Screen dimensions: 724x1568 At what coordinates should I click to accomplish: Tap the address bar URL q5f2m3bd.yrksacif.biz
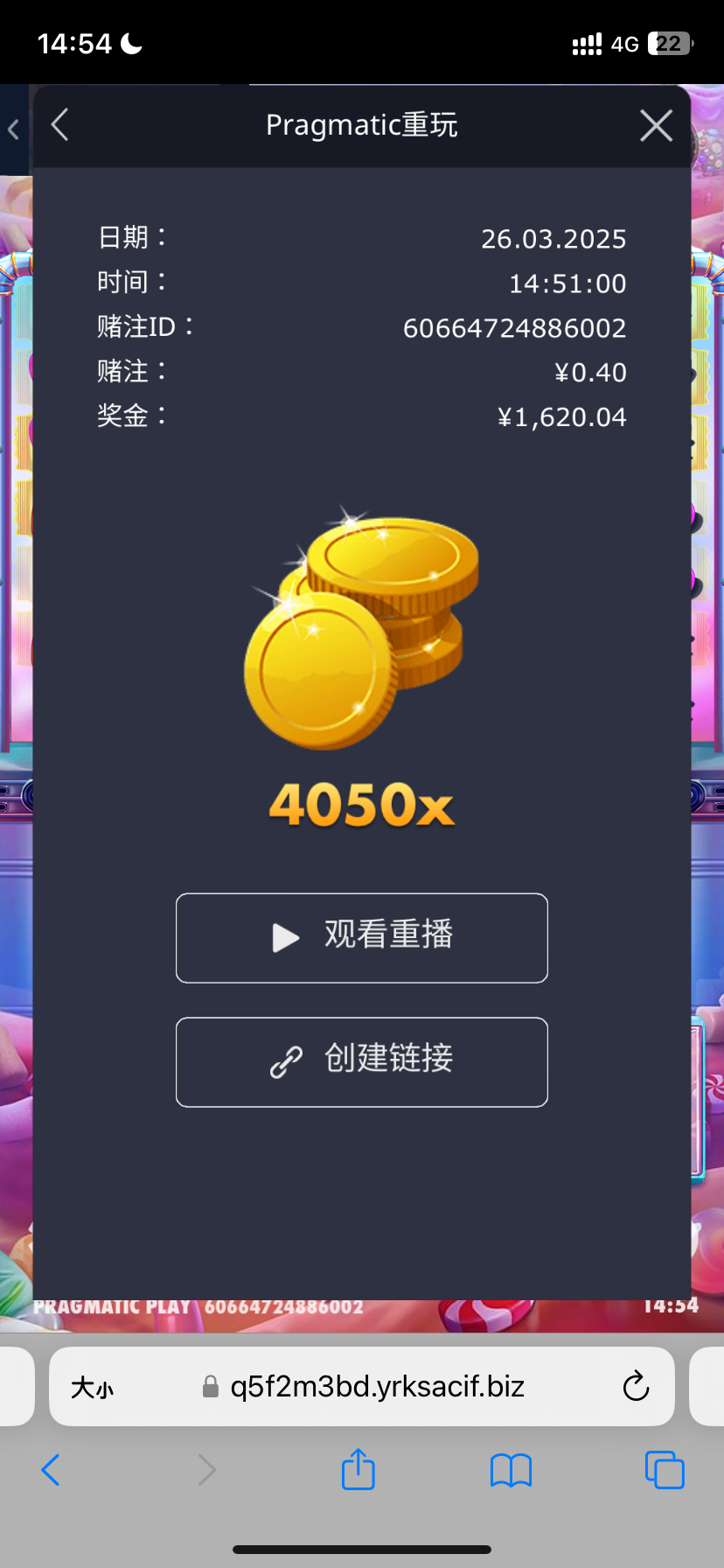pyautogui.click(x=376, y=1386)
